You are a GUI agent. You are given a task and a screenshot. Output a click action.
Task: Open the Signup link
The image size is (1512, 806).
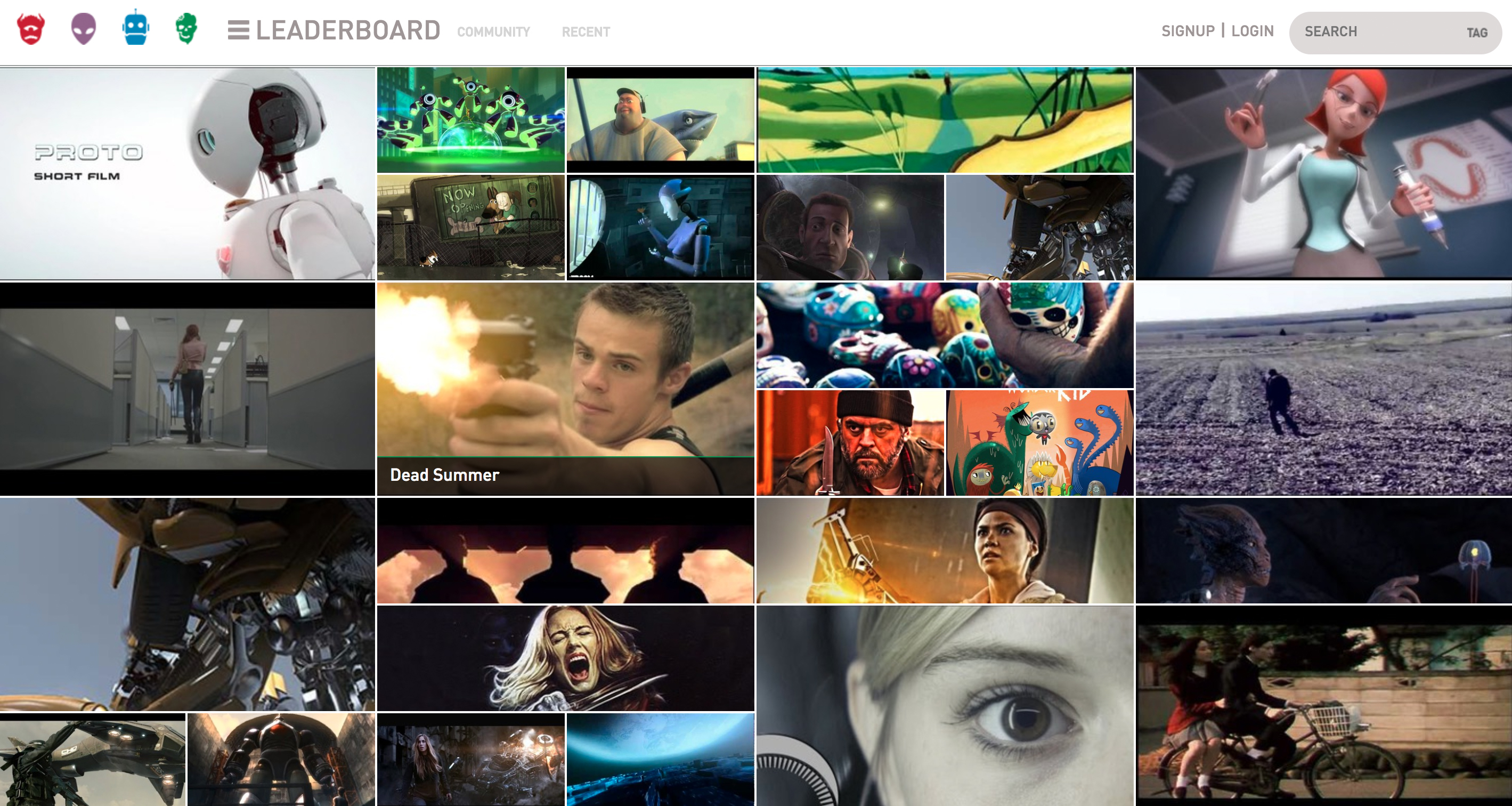(1188, 31)
